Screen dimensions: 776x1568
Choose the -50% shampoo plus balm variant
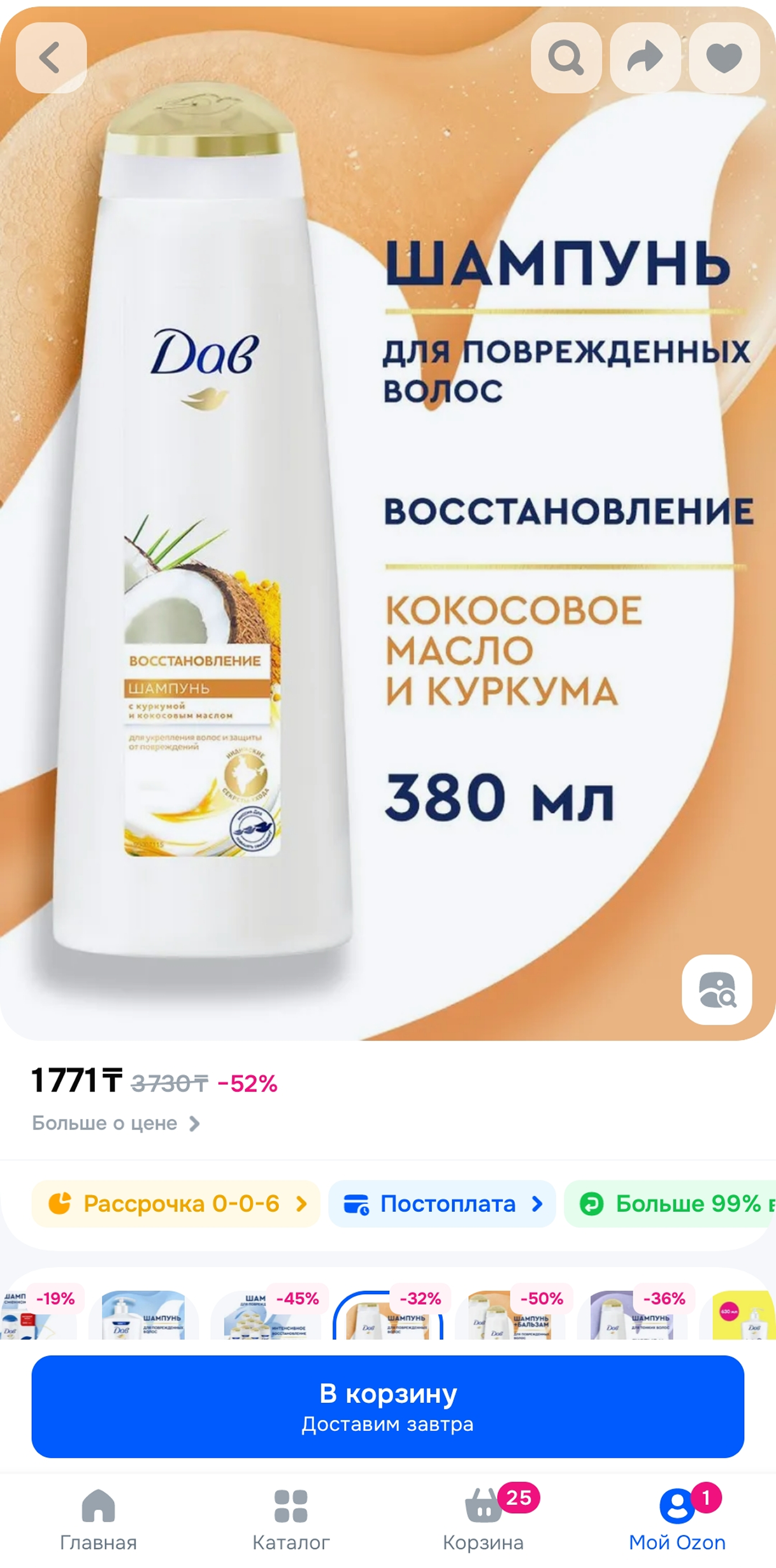(511, 1316)
